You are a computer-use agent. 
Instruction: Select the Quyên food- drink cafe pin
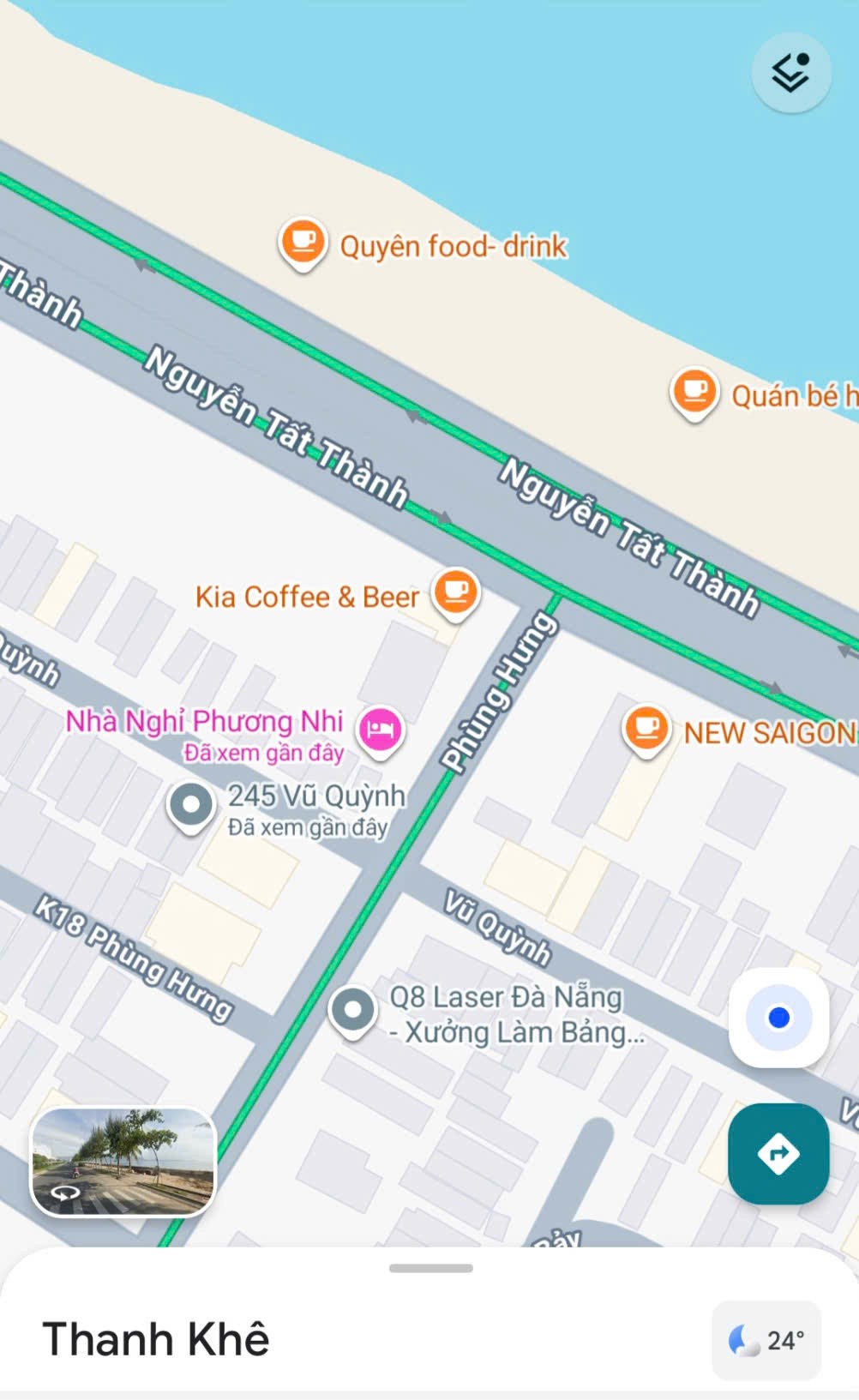click(x=303, y=242)
